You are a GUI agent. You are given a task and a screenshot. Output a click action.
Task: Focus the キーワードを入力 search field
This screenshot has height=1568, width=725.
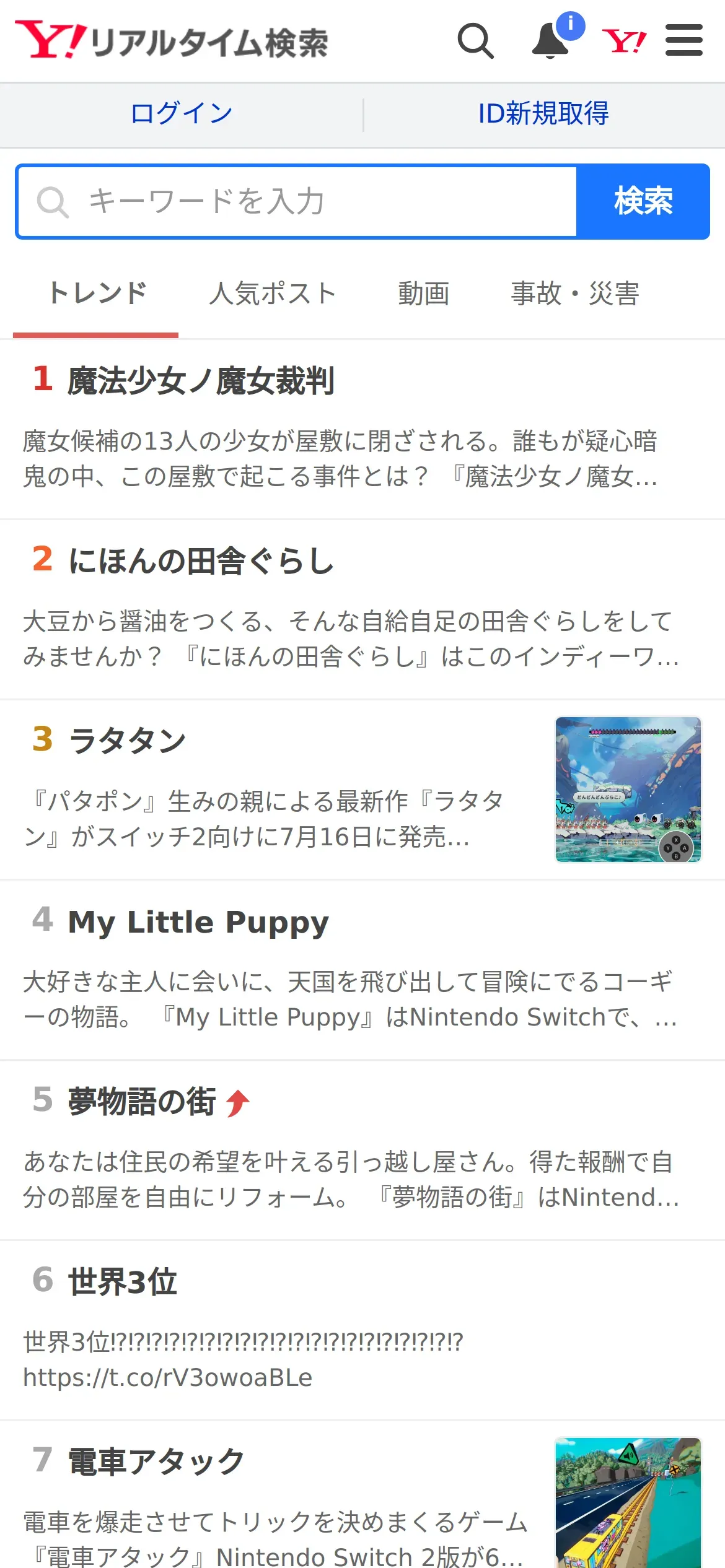point(297,201)
